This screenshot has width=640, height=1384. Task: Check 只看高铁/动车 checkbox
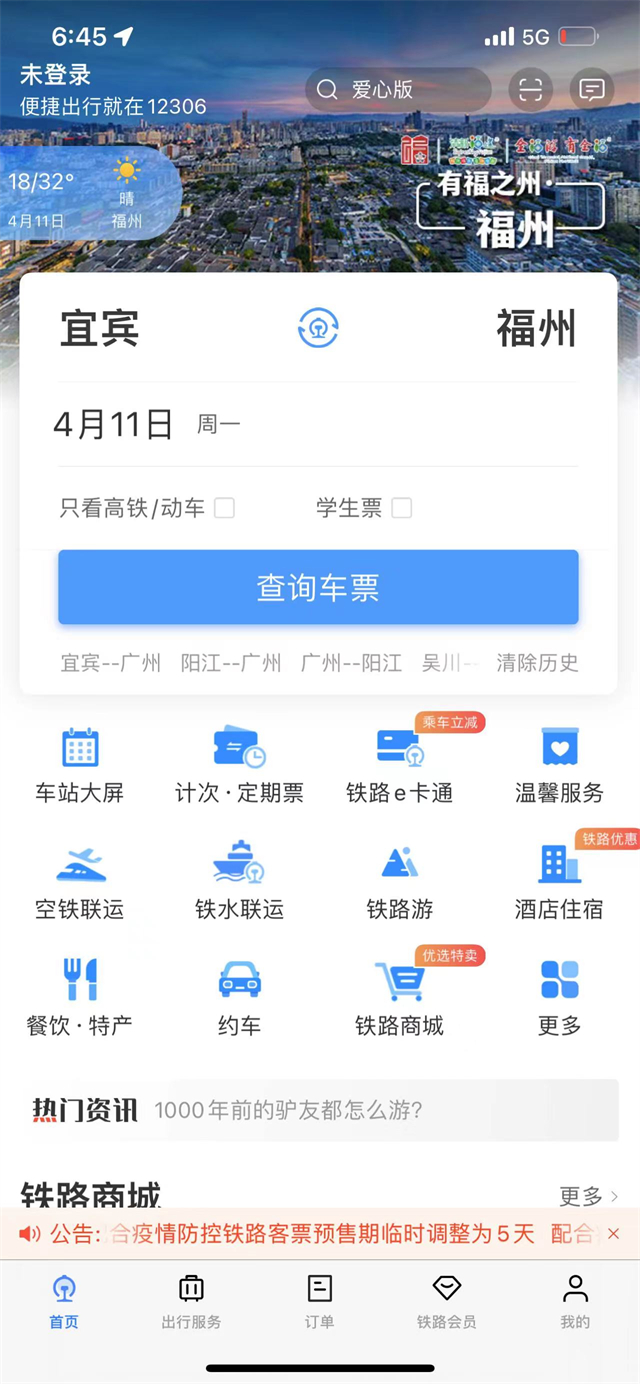point(225,508)
